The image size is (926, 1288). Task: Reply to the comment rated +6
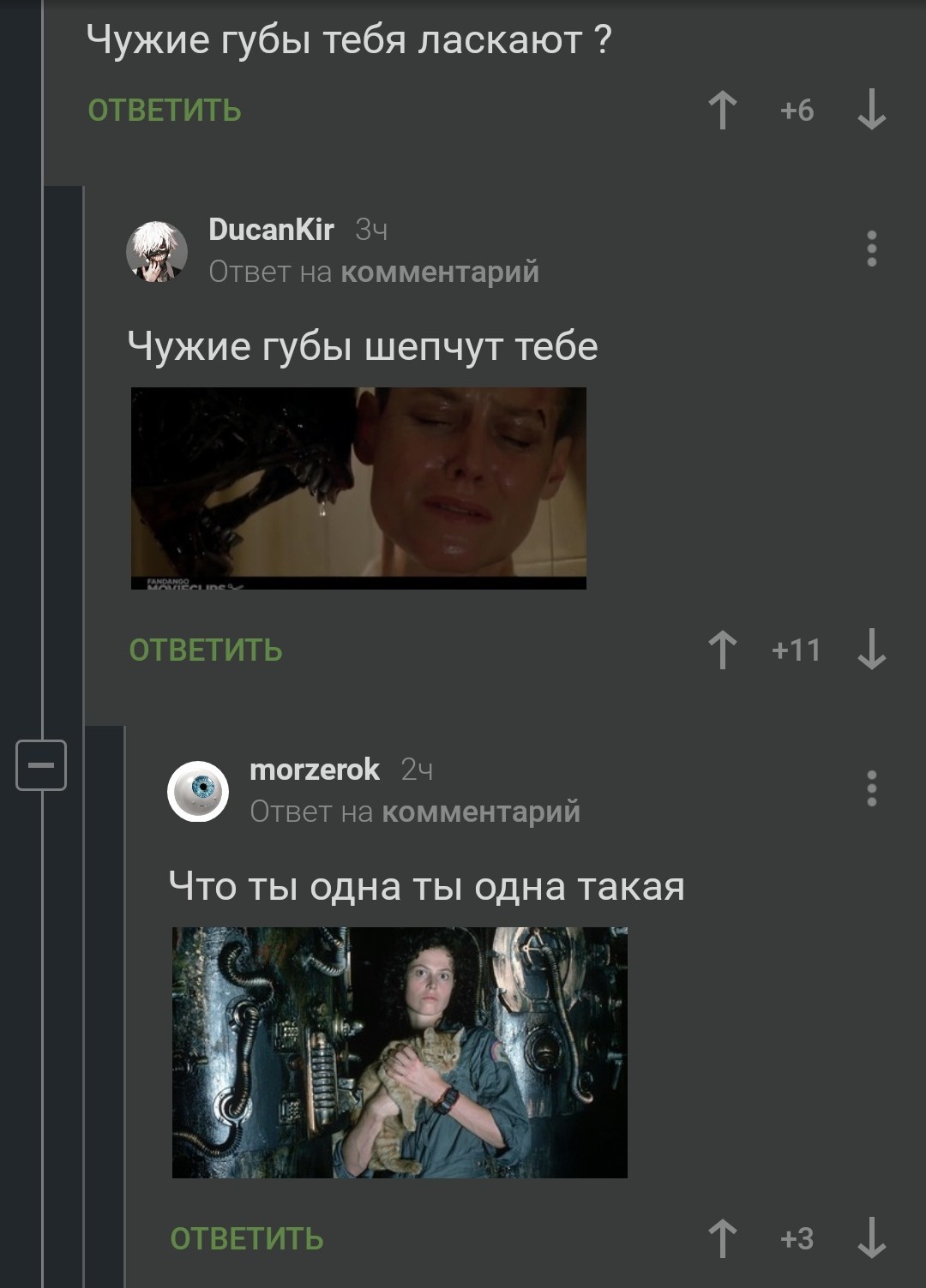coord(165,111)
